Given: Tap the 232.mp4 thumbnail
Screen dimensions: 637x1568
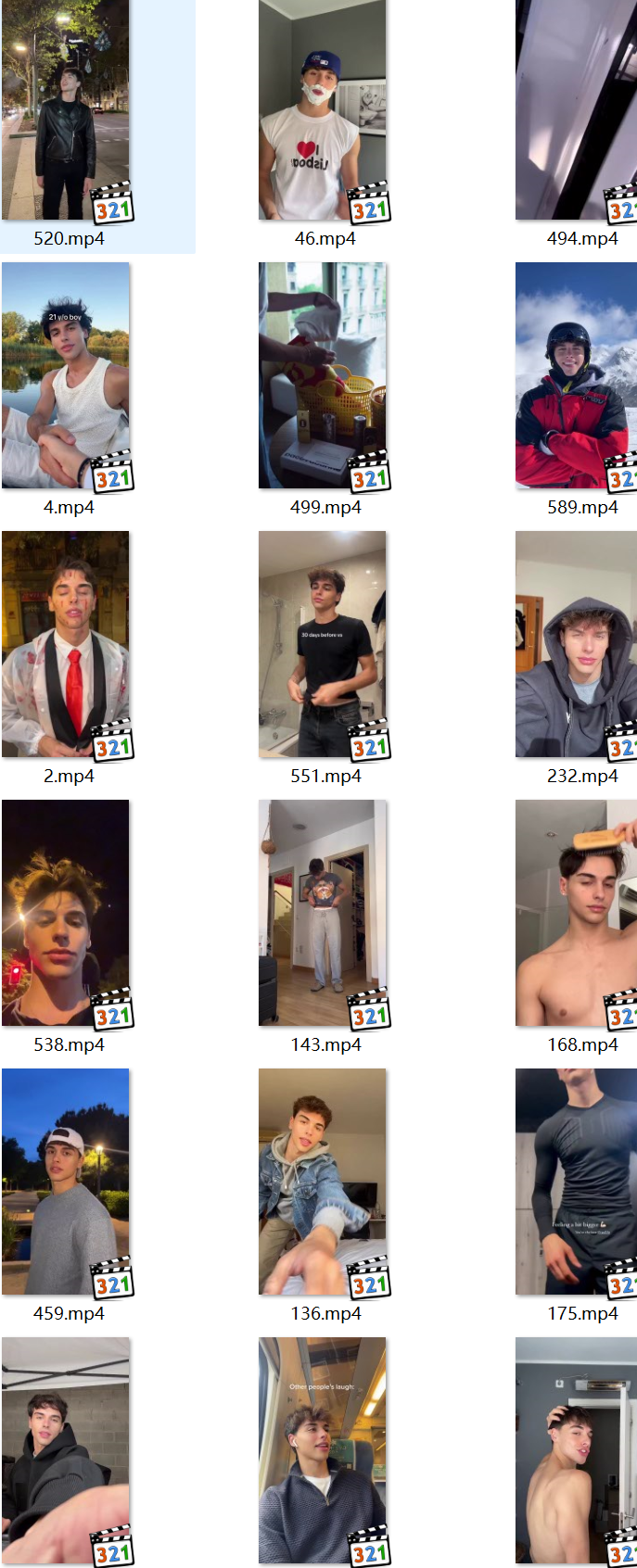Looking at the screenshot, I should tap(577, 644).
